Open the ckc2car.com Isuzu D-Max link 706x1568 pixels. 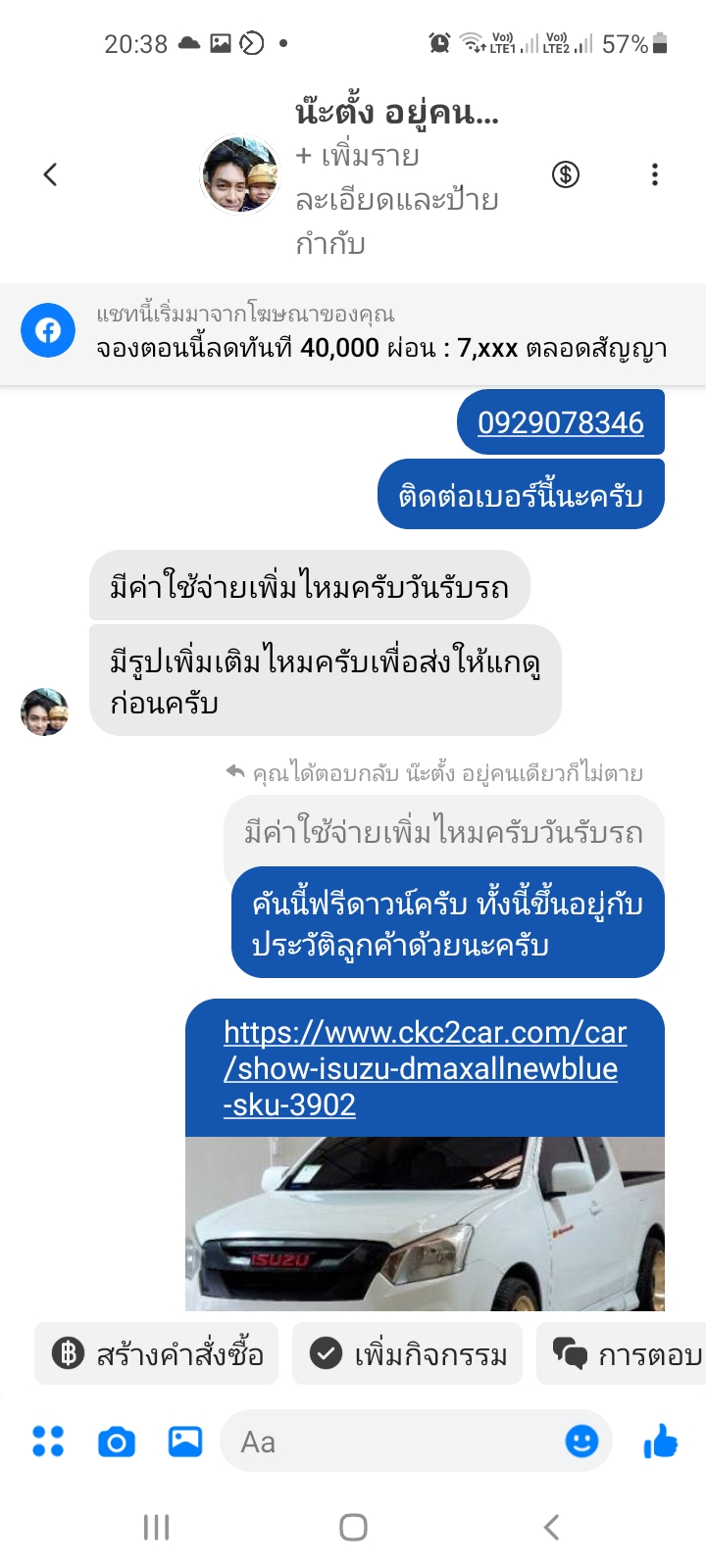coord(425,1068)
